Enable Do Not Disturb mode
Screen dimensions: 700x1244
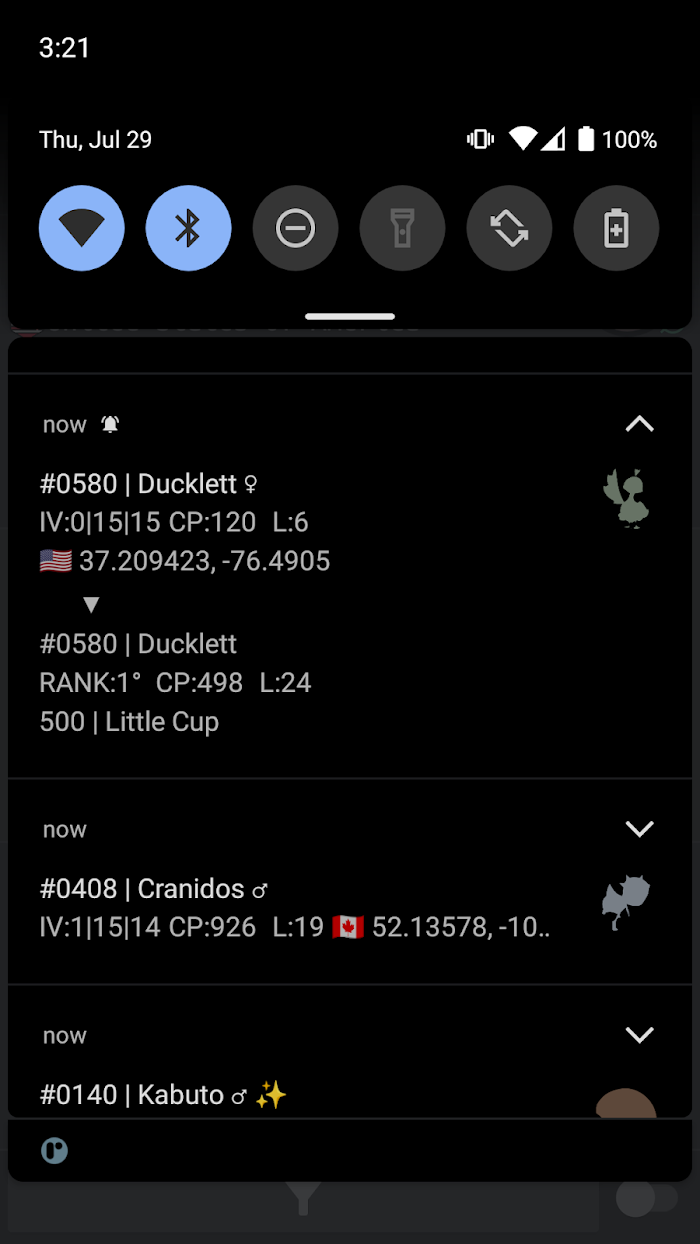pyautogui.click(x=295, y=229)
